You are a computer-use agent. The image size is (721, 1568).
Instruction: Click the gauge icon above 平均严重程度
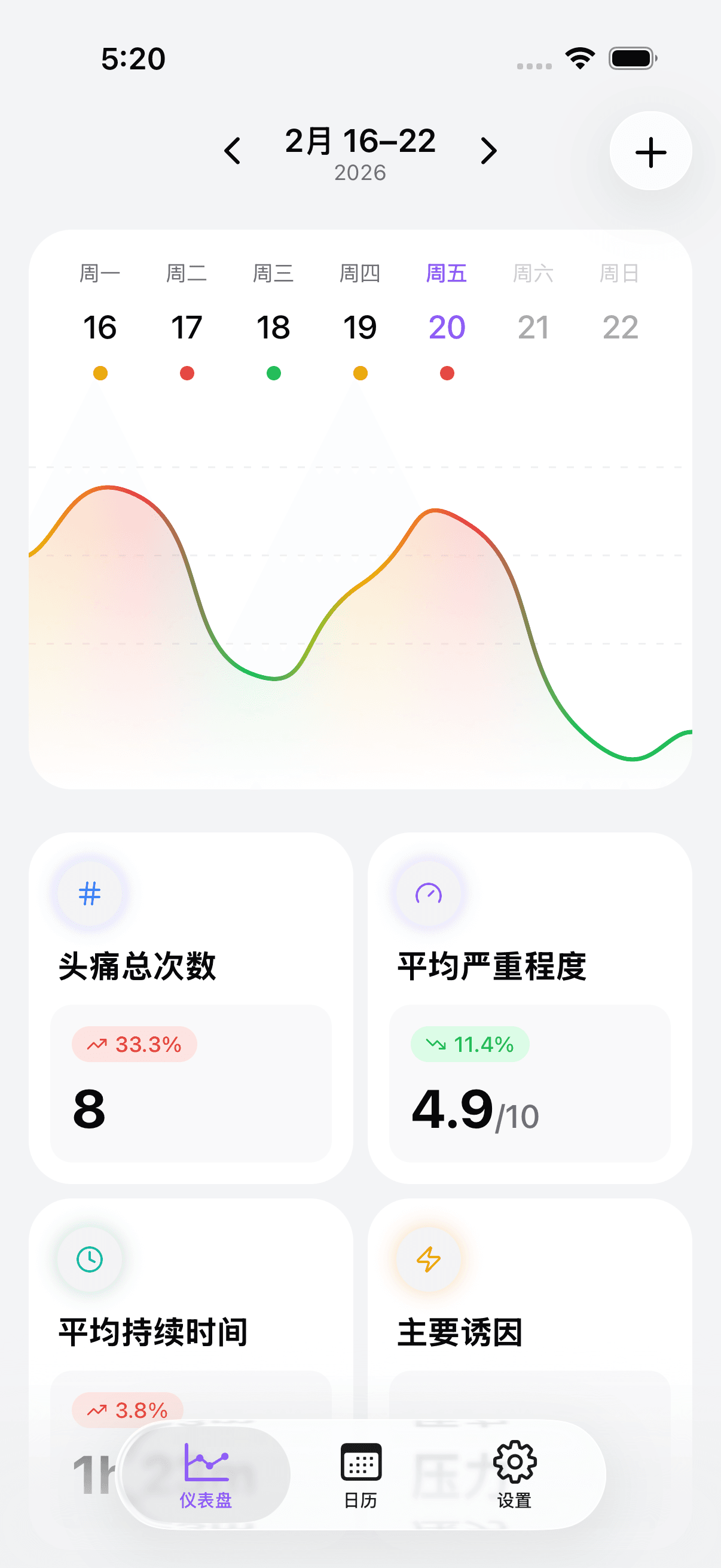[x=428, y=892]
